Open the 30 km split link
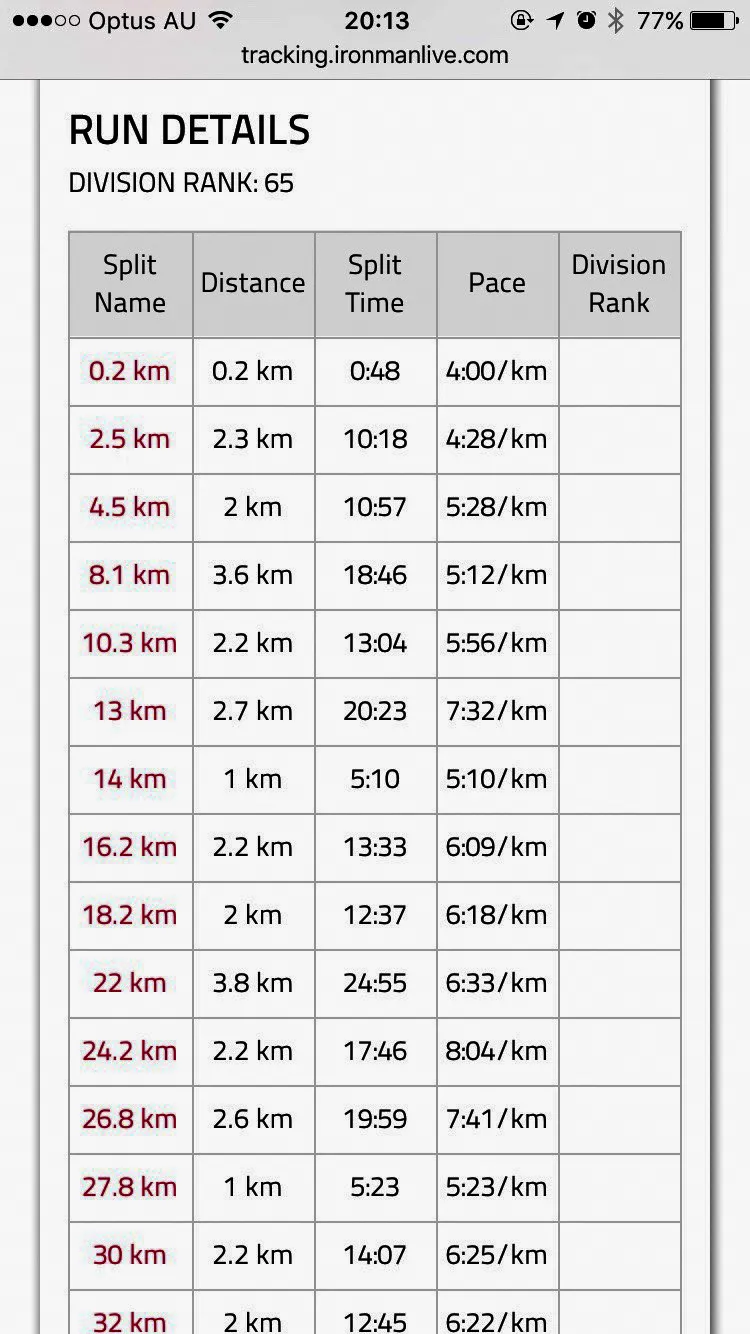The image size is (750, 1334). 130,1255
